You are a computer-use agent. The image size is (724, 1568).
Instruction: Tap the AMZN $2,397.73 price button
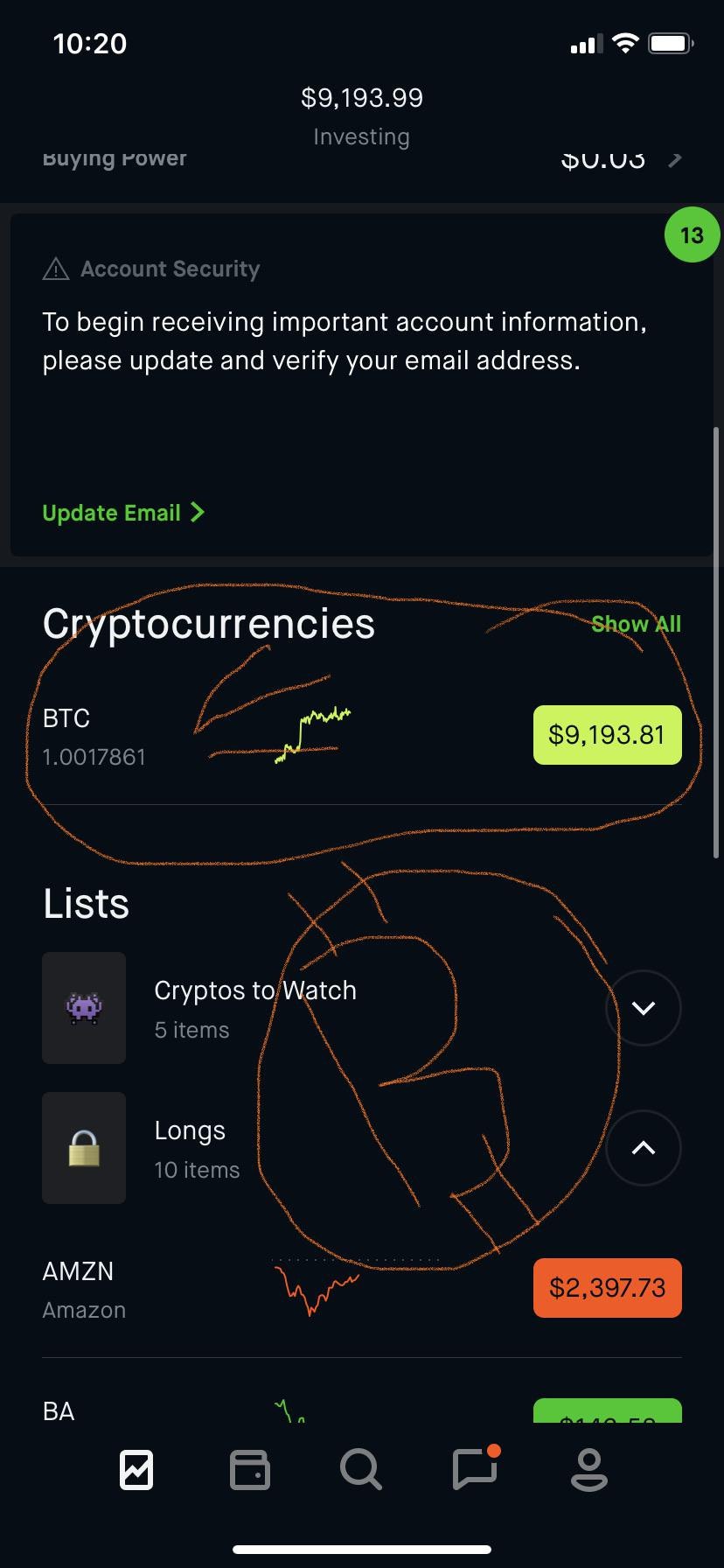[x=608, y=1288]
